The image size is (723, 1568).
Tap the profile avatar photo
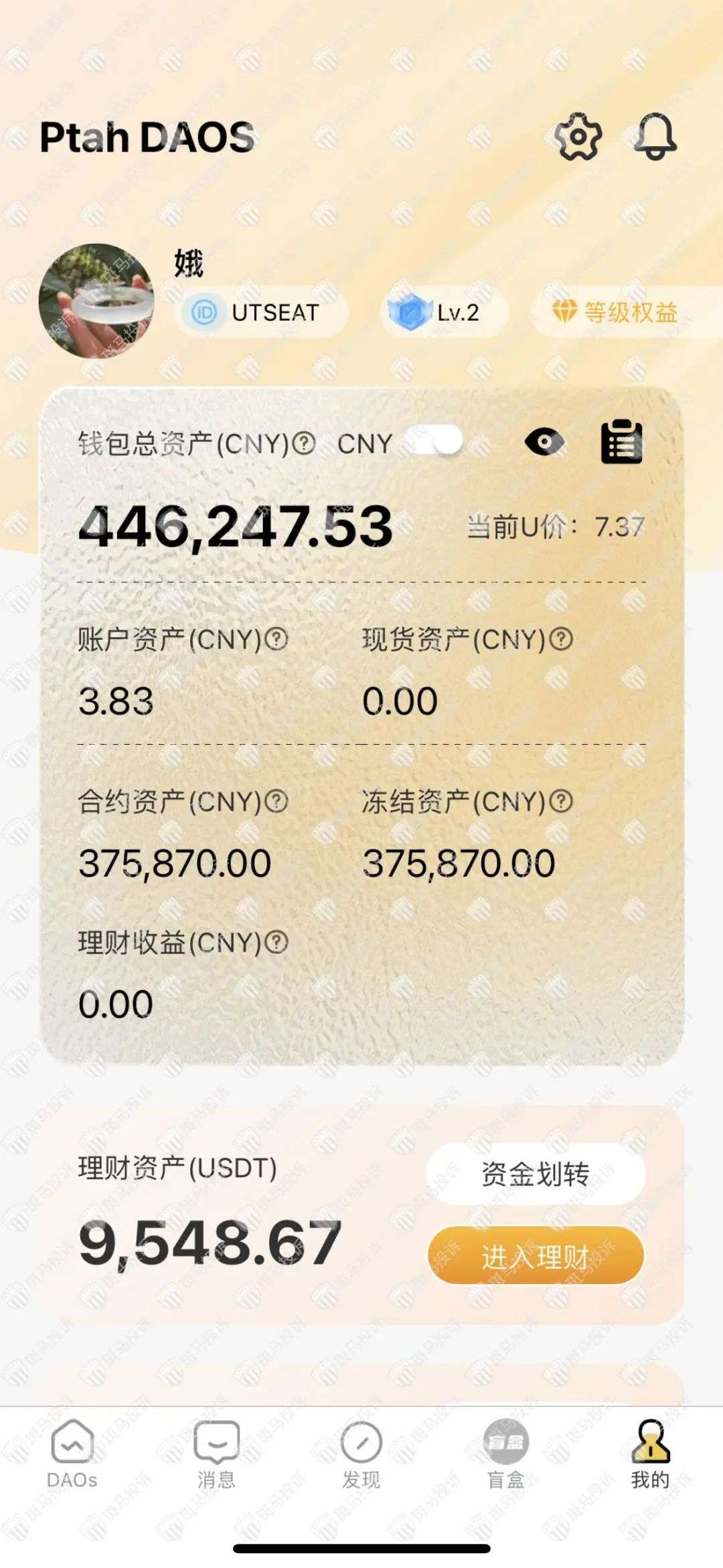pyautogui.click(x=96, y=301)
